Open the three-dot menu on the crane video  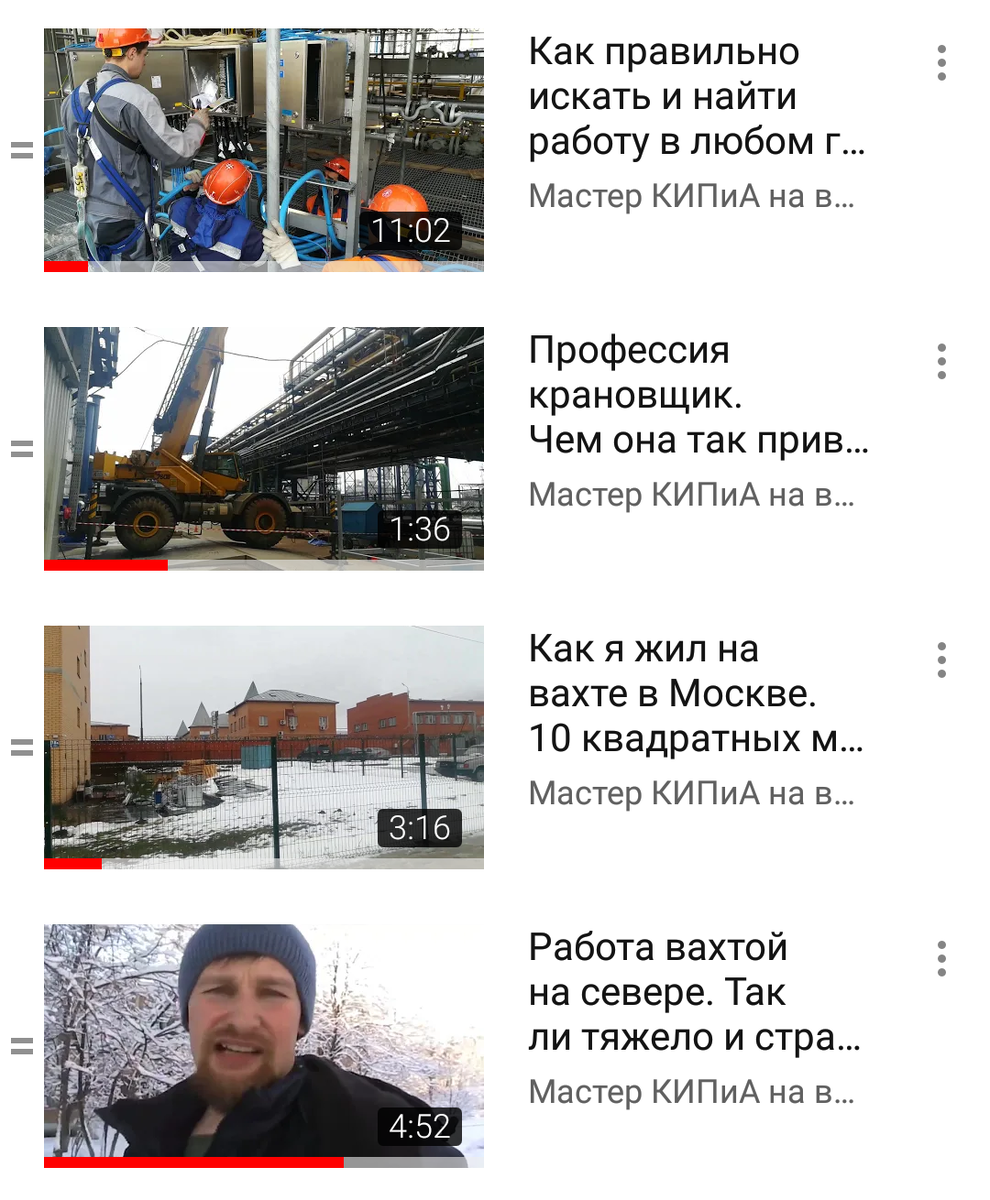tap(941, 361)
